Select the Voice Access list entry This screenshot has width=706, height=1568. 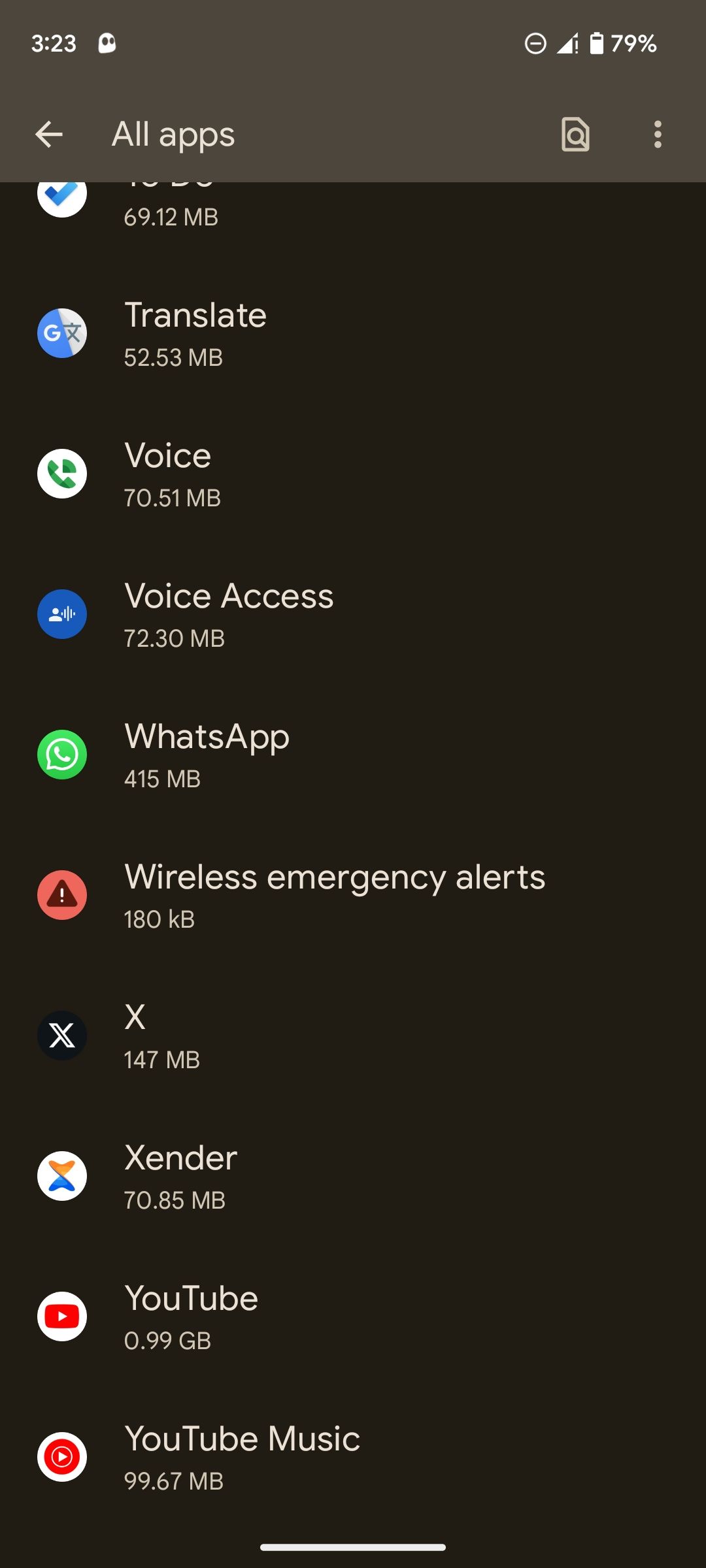tap(353, 614)
